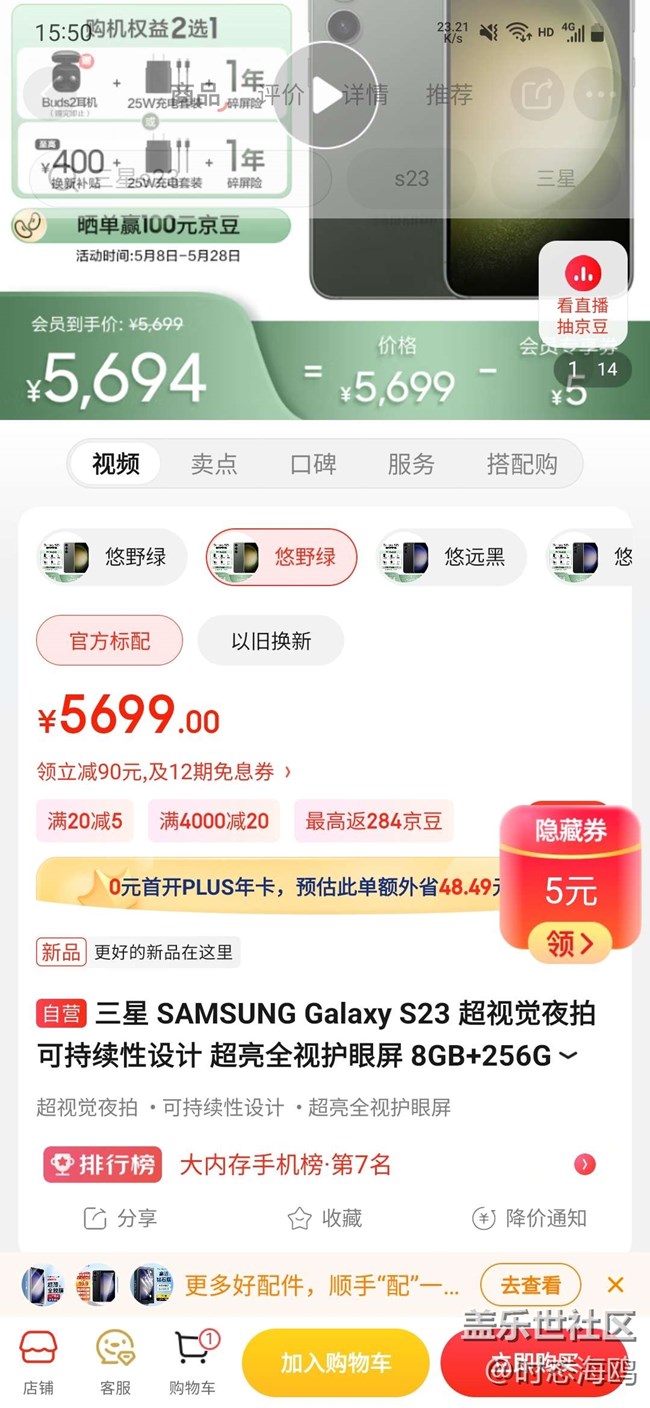
Task: Open 看直播抽京豆 live stream
Action: click(583, 296)
